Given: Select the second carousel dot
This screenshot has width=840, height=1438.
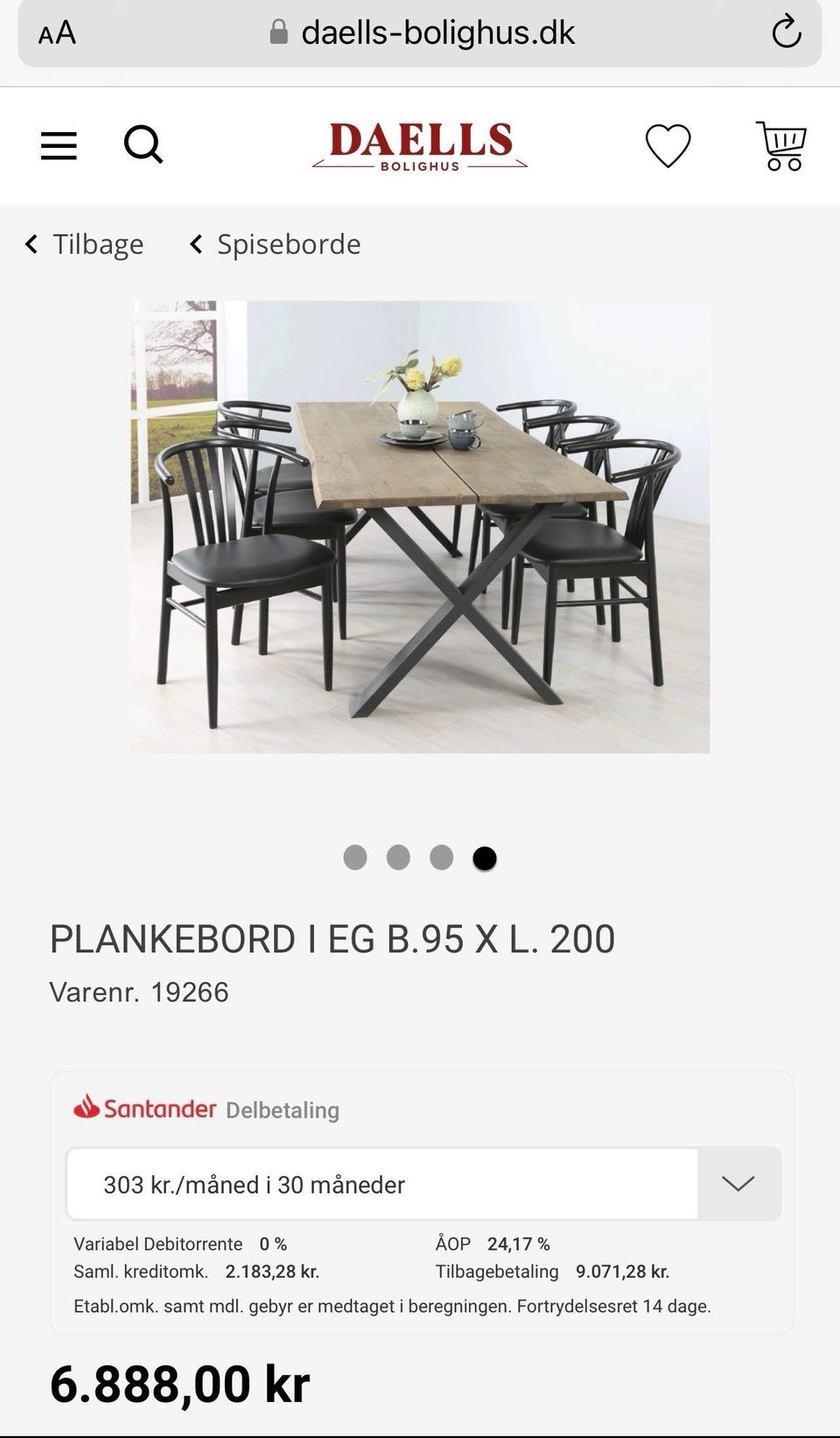Looking at the screenshot, I should coord(398,859).
